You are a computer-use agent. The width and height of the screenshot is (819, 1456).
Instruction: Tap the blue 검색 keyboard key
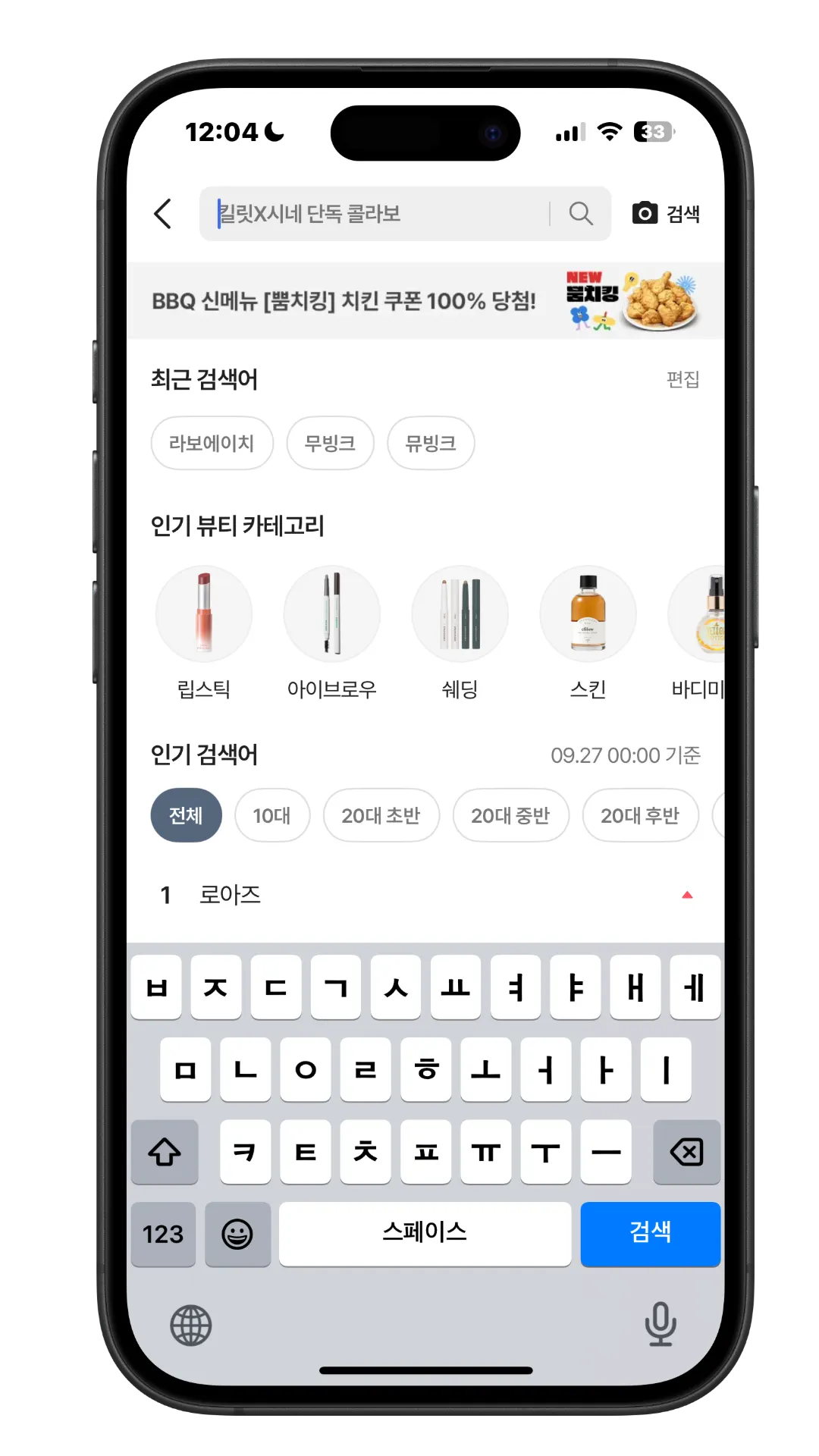pos(650,1233)
